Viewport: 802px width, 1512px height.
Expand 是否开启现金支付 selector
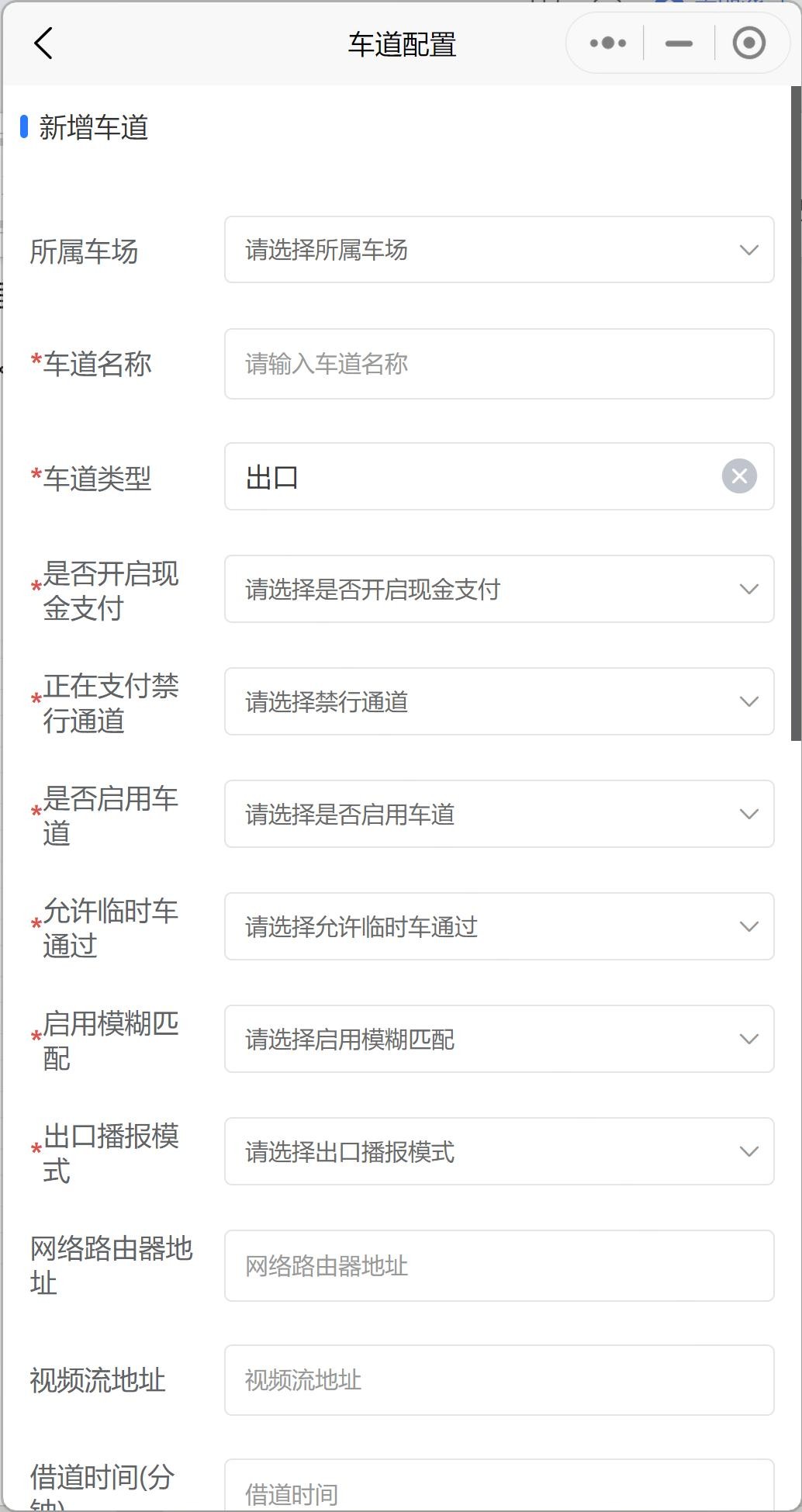coord(500,589)
